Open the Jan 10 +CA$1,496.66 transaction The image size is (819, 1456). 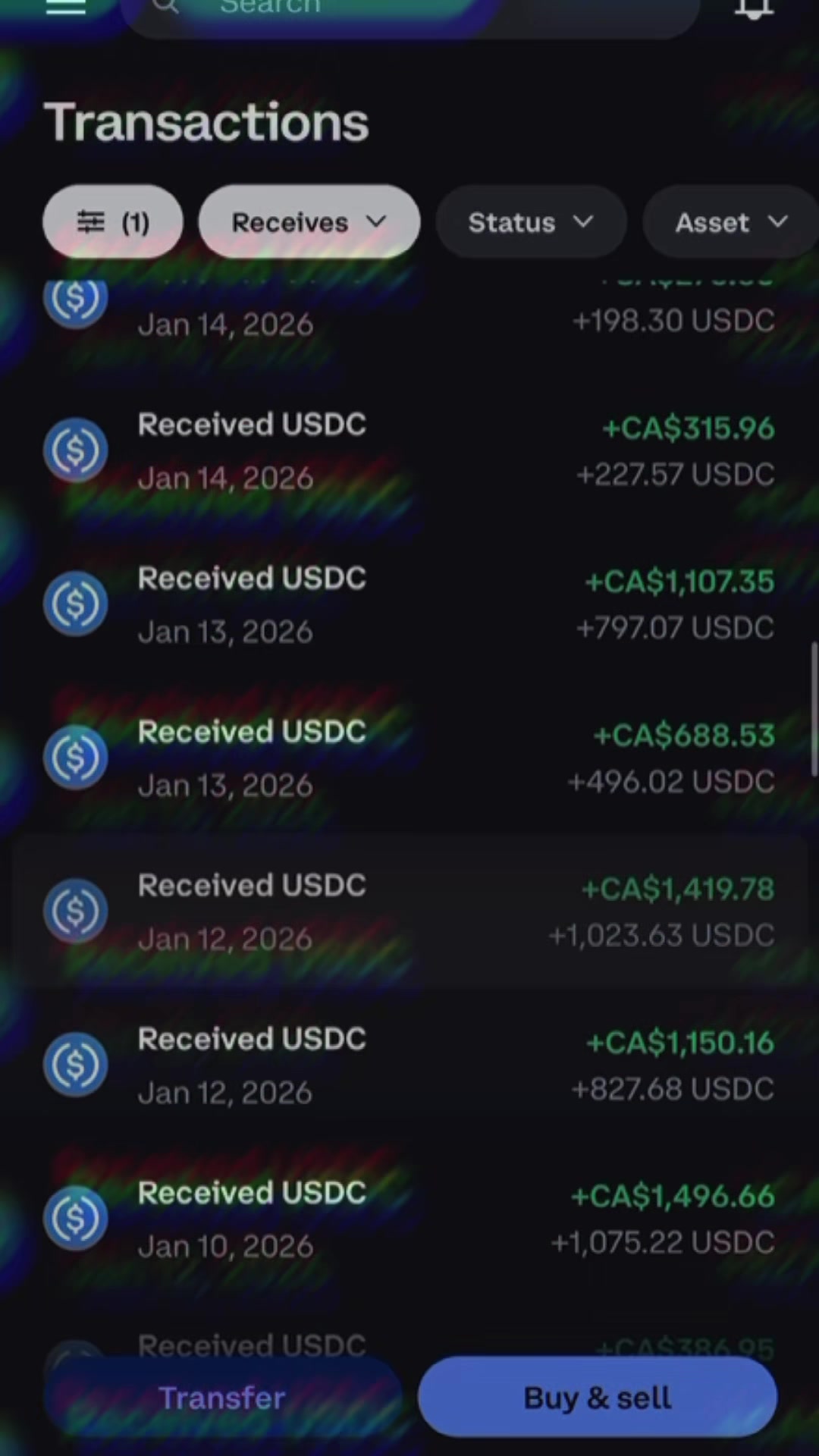click(x=409, y=1219)
